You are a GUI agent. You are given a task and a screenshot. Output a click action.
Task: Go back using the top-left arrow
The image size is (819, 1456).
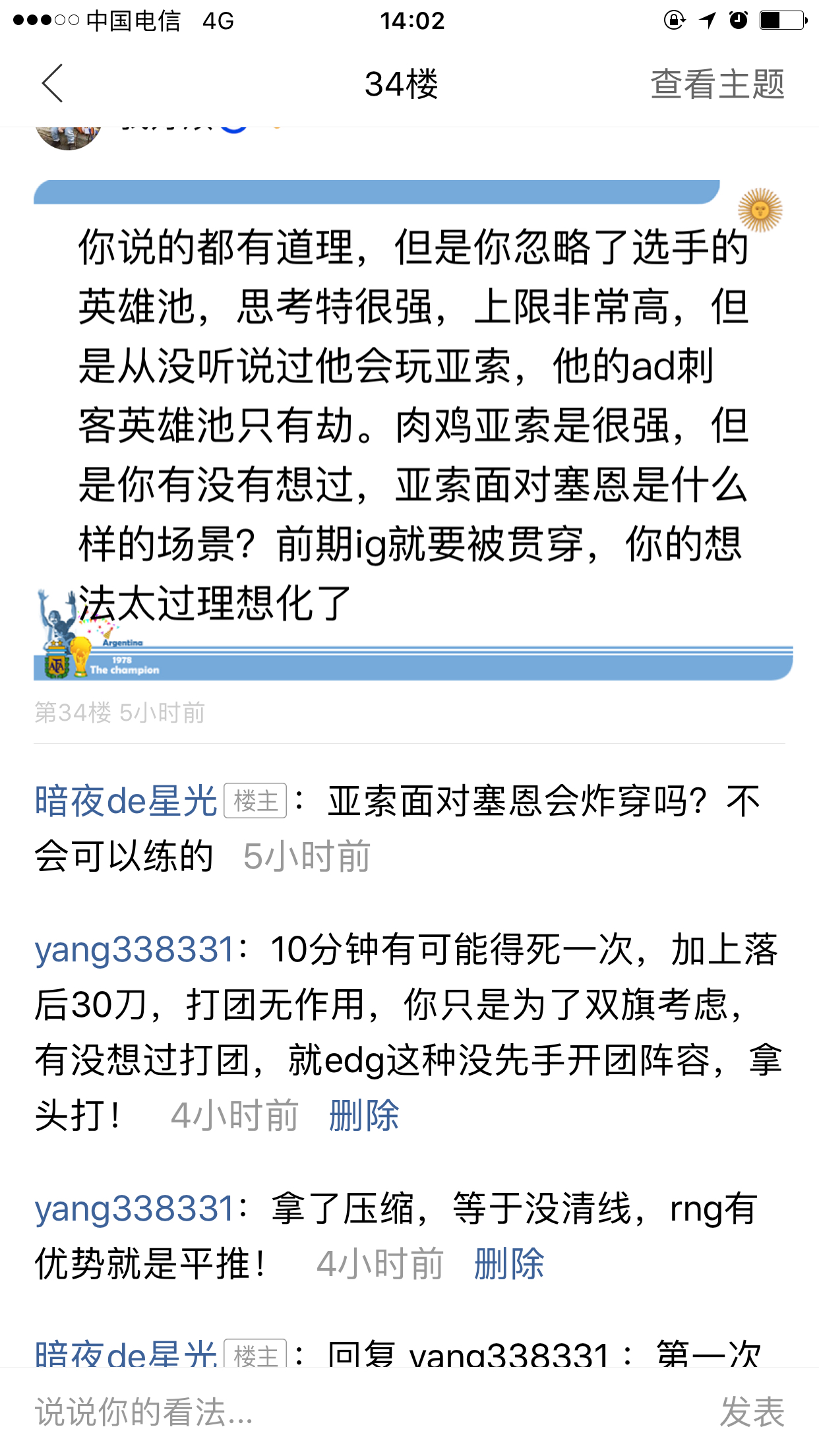click(52, 84)
